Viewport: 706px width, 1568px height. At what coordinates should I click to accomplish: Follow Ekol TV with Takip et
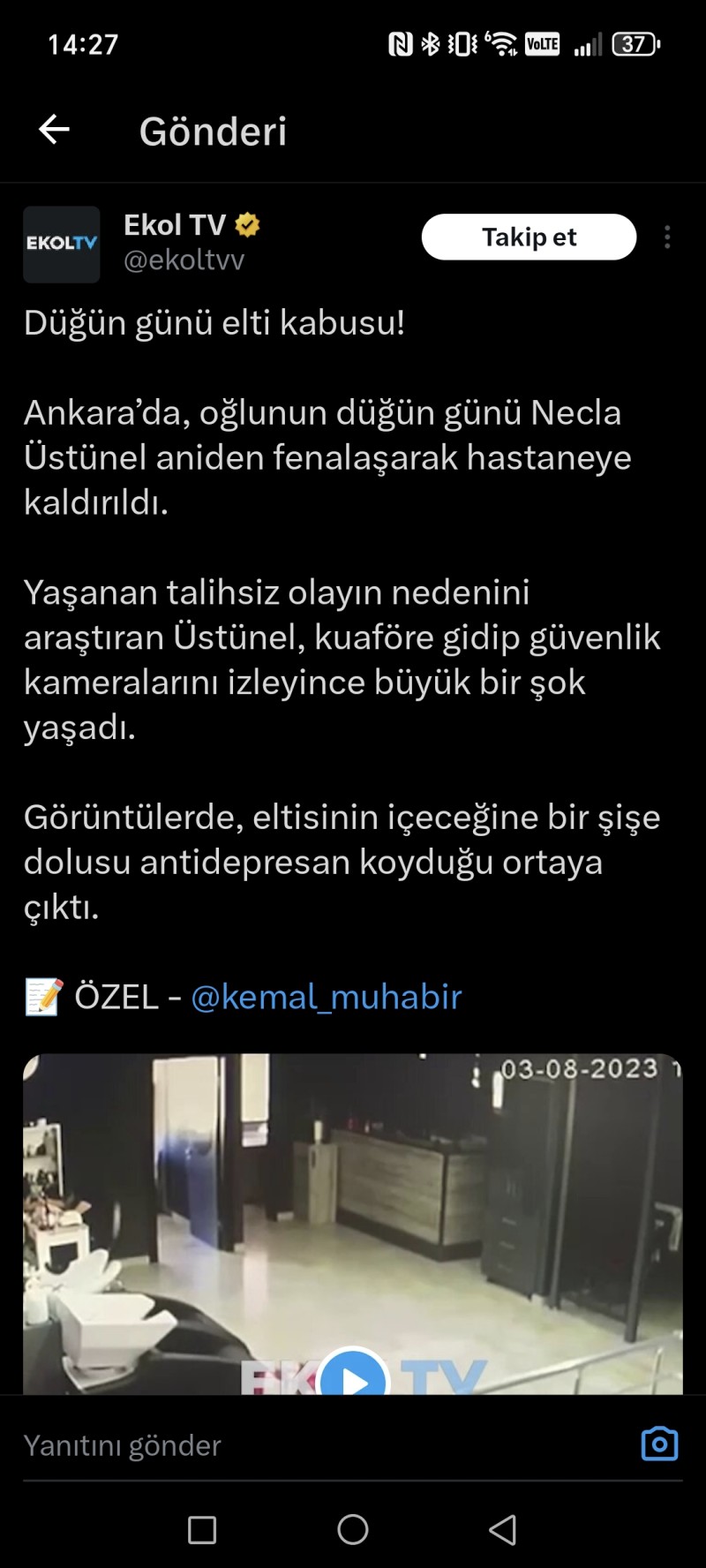point(529,237)
